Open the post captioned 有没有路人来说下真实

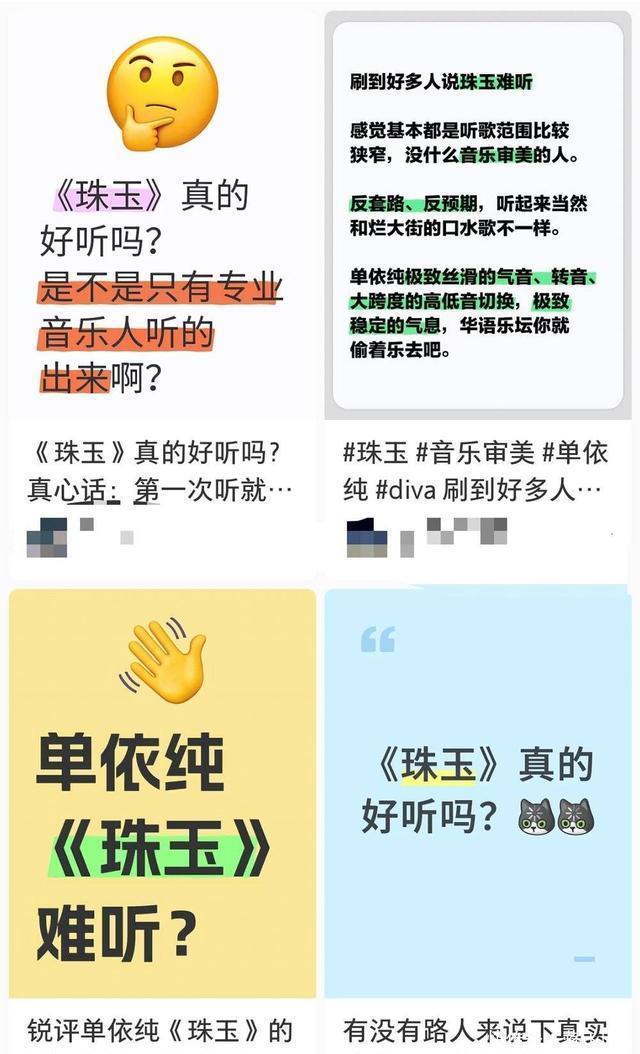click(478, 795)
